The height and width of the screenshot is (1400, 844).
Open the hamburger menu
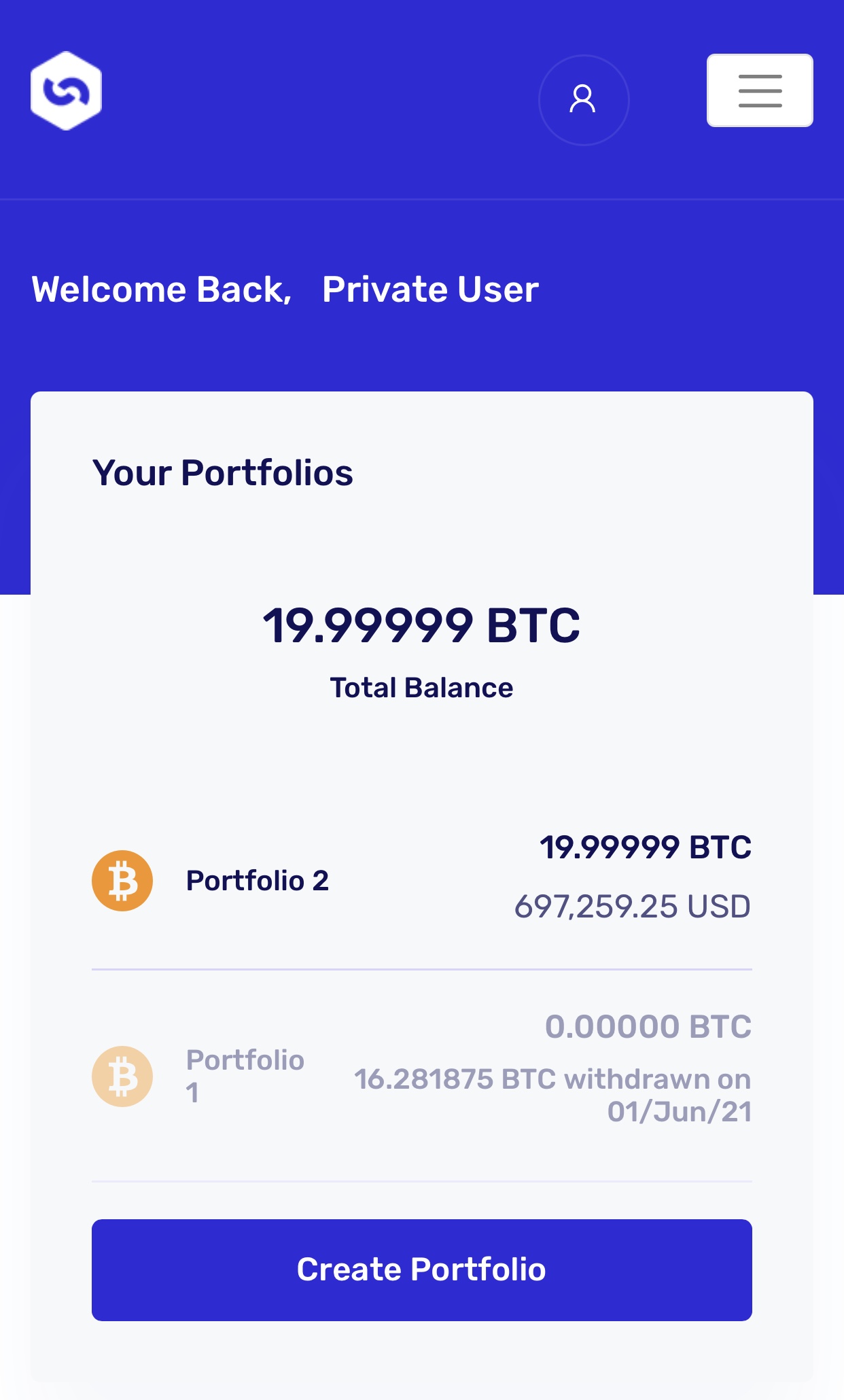[x=760, y=90]
